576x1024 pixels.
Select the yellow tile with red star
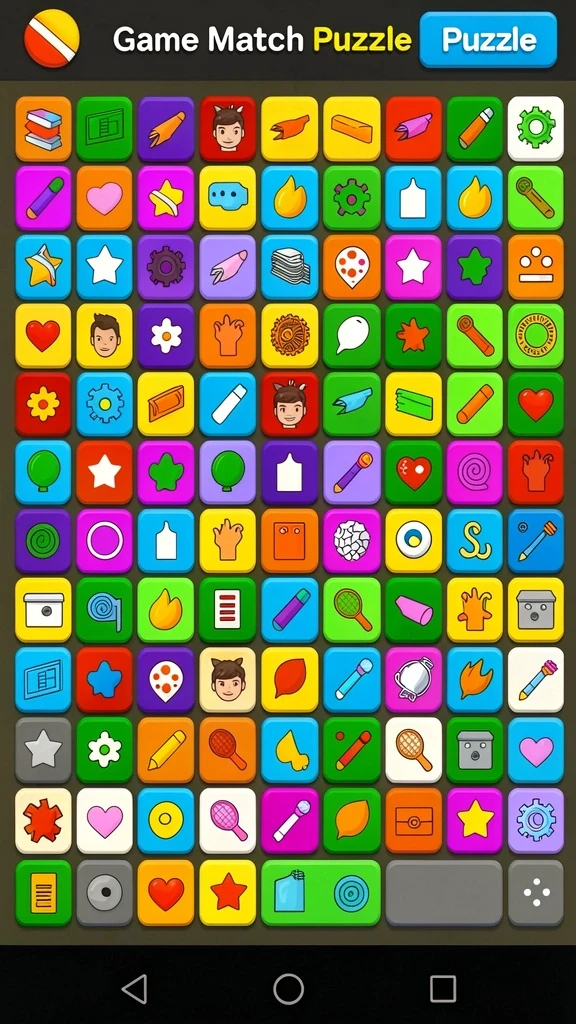coord(228,893)
